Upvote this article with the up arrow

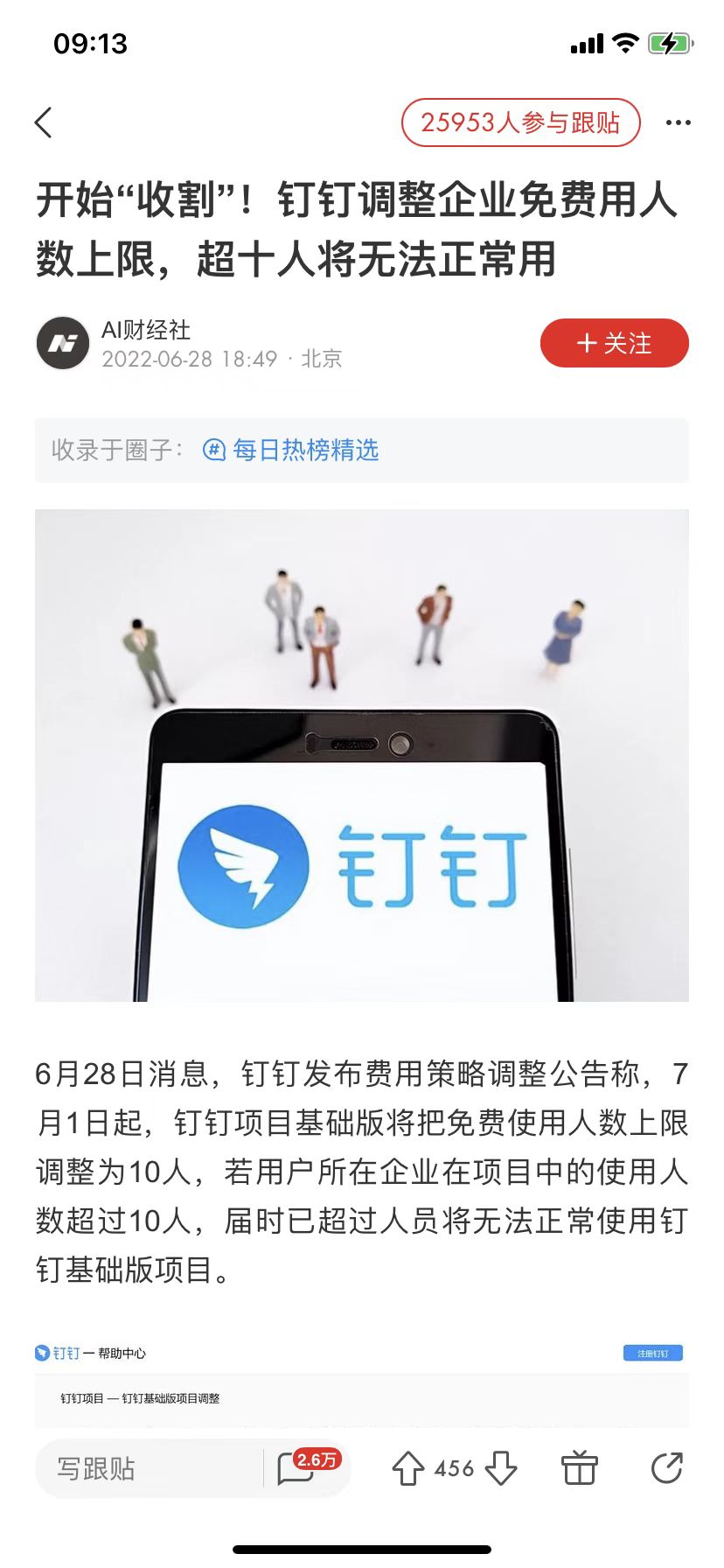[x=408, y=1468]
